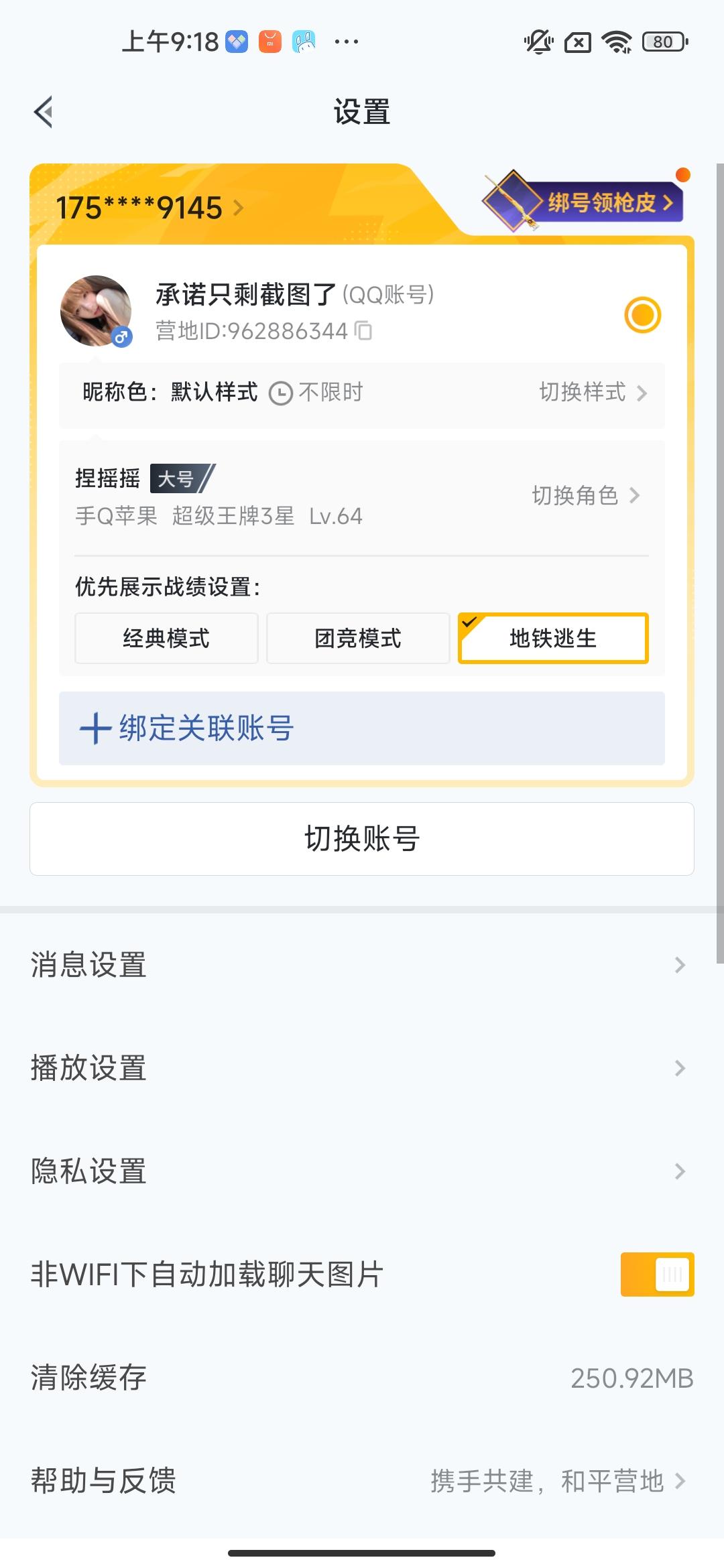The width and height of the screenshot is (724, 1568).
Task: Copy the 营地ID using the copy icon
Action: [364, 331]
